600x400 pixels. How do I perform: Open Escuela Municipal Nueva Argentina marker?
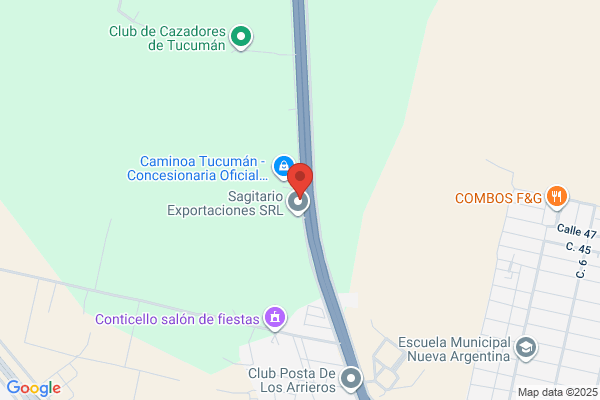pyautogui.click(x=524, y=348)
